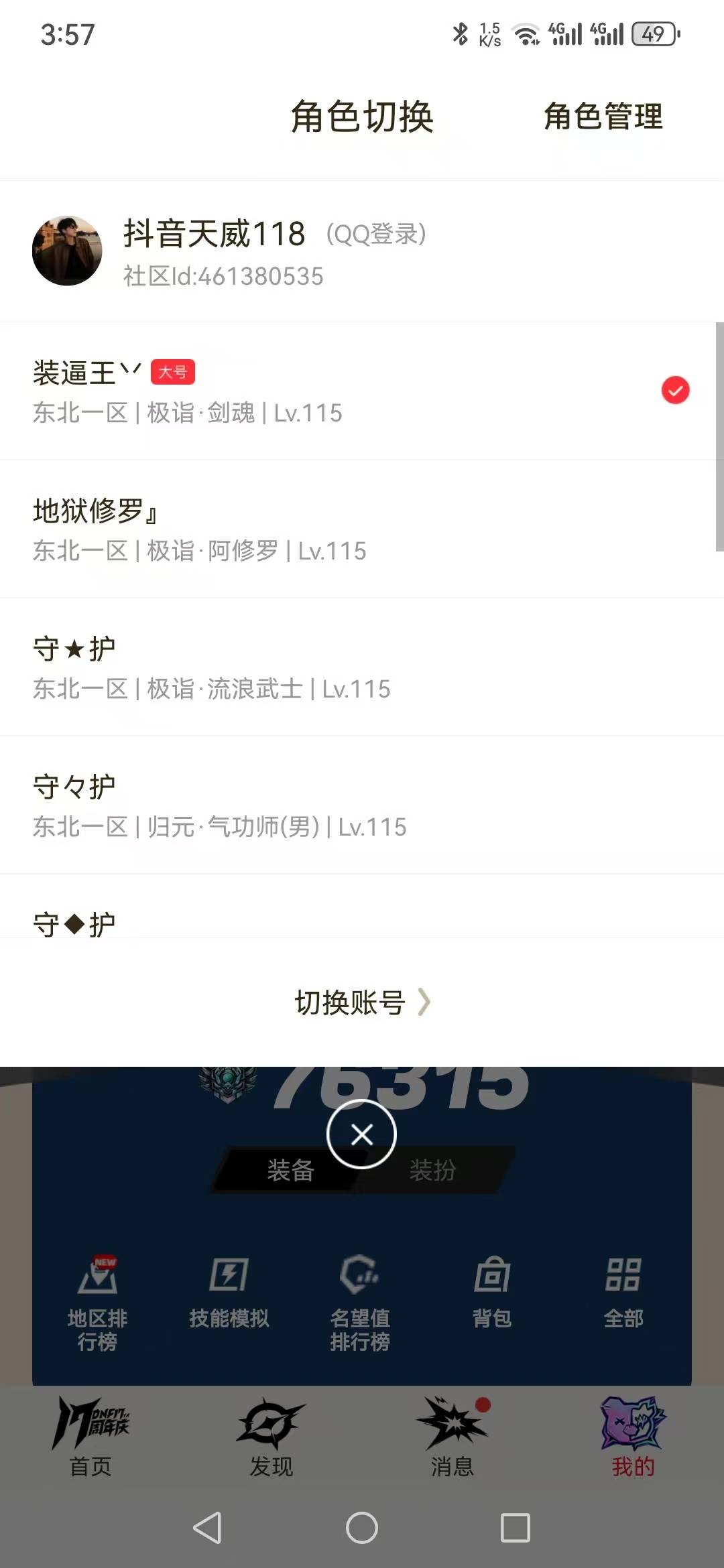The height and width of the screenshot is (1568, 724).
Task: Switch to the 装备 tab
Action: pyautogui.click(x=290, y=1171)
